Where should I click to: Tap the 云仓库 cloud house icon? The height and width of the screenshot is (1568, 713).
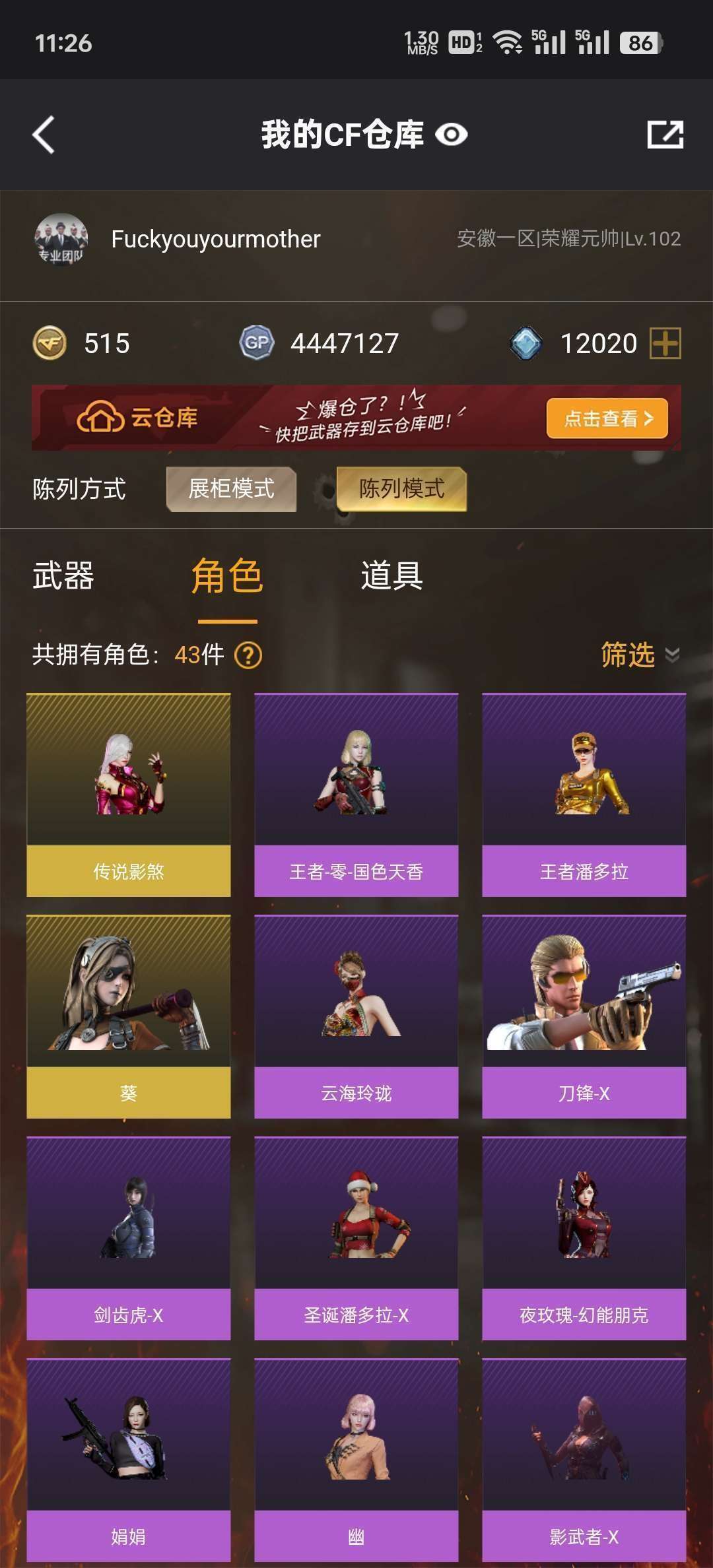coord(98,418)
